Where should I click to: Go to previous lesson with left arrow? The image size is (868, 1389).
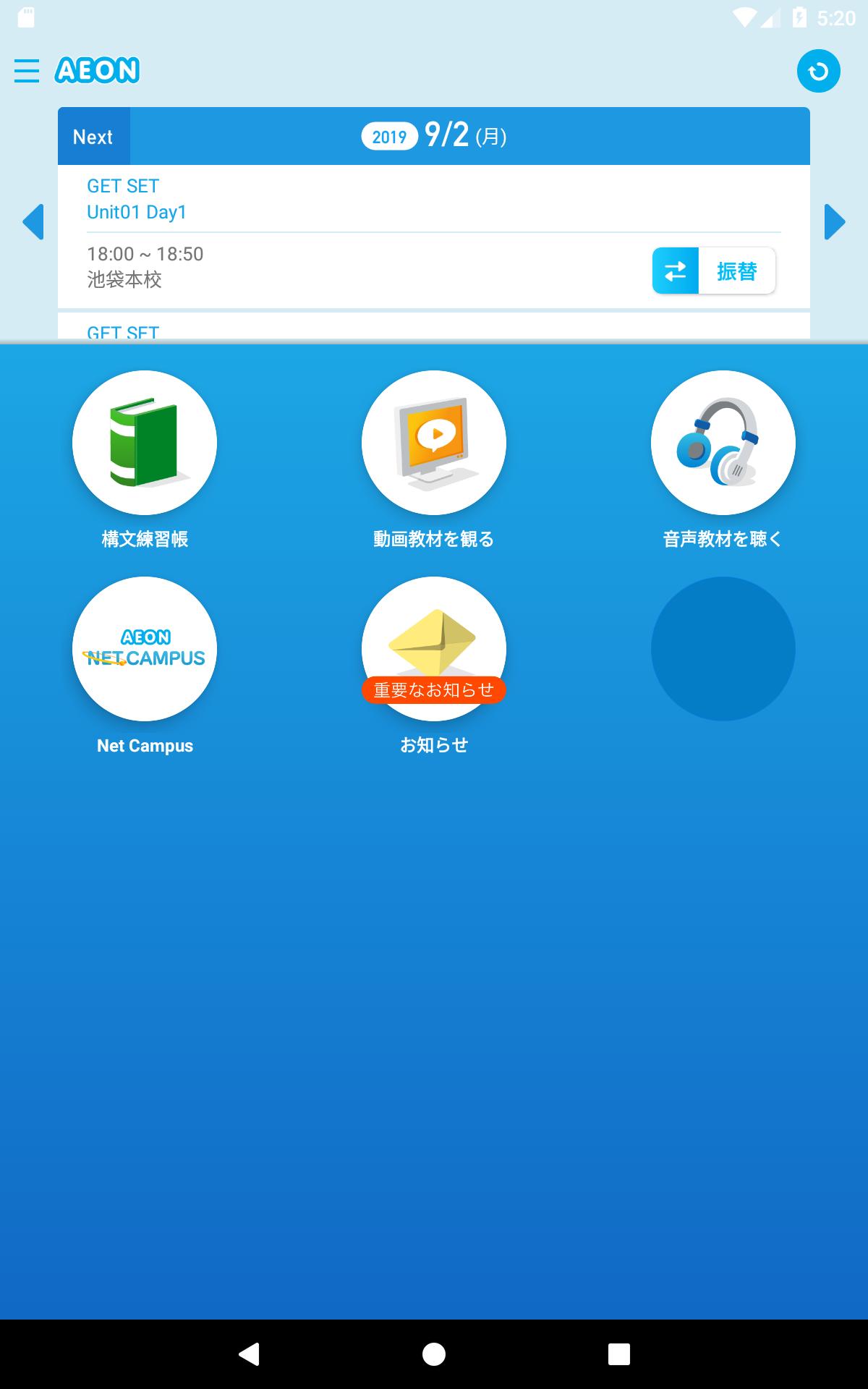(x=33, y=221)
